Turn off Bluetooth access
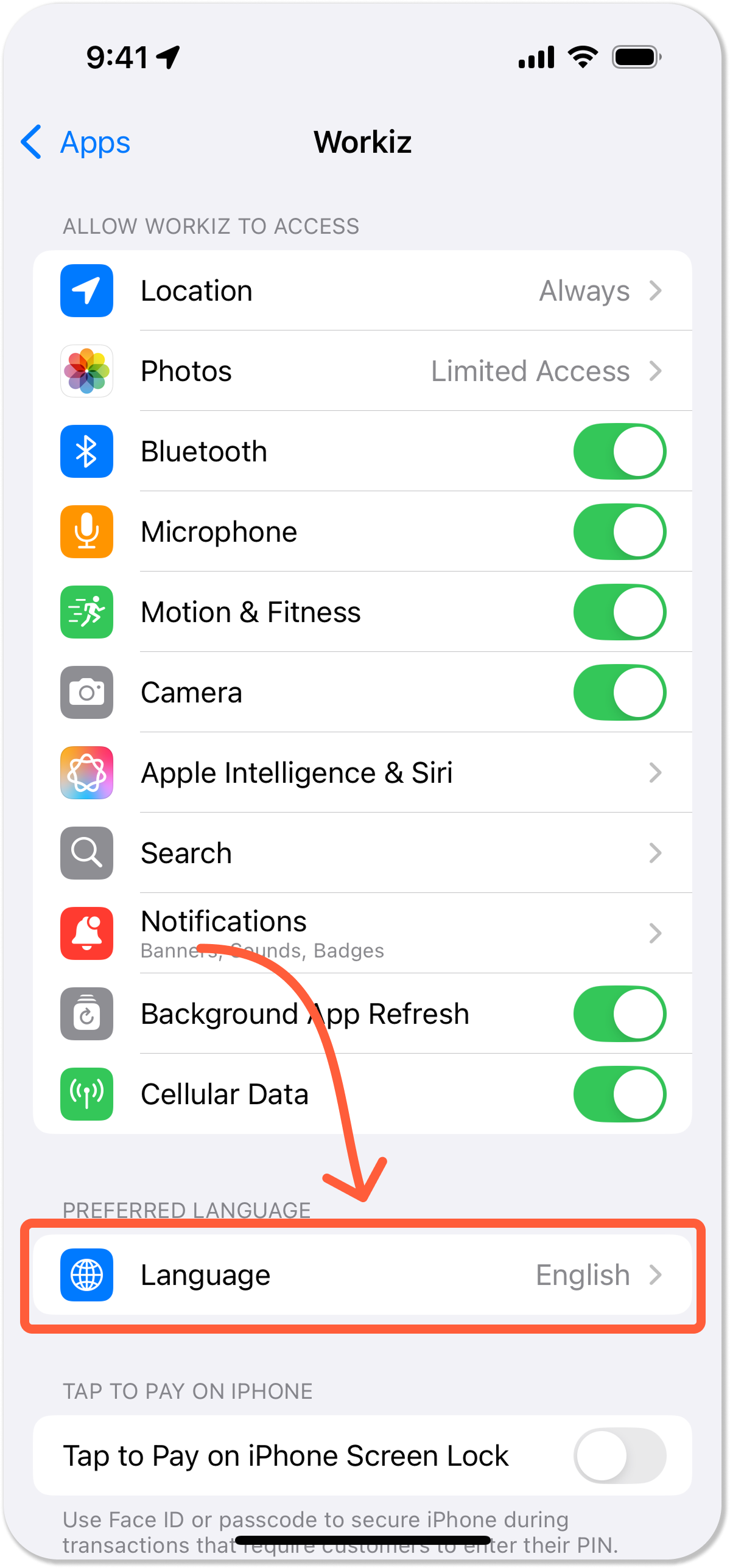 point(619,451)
